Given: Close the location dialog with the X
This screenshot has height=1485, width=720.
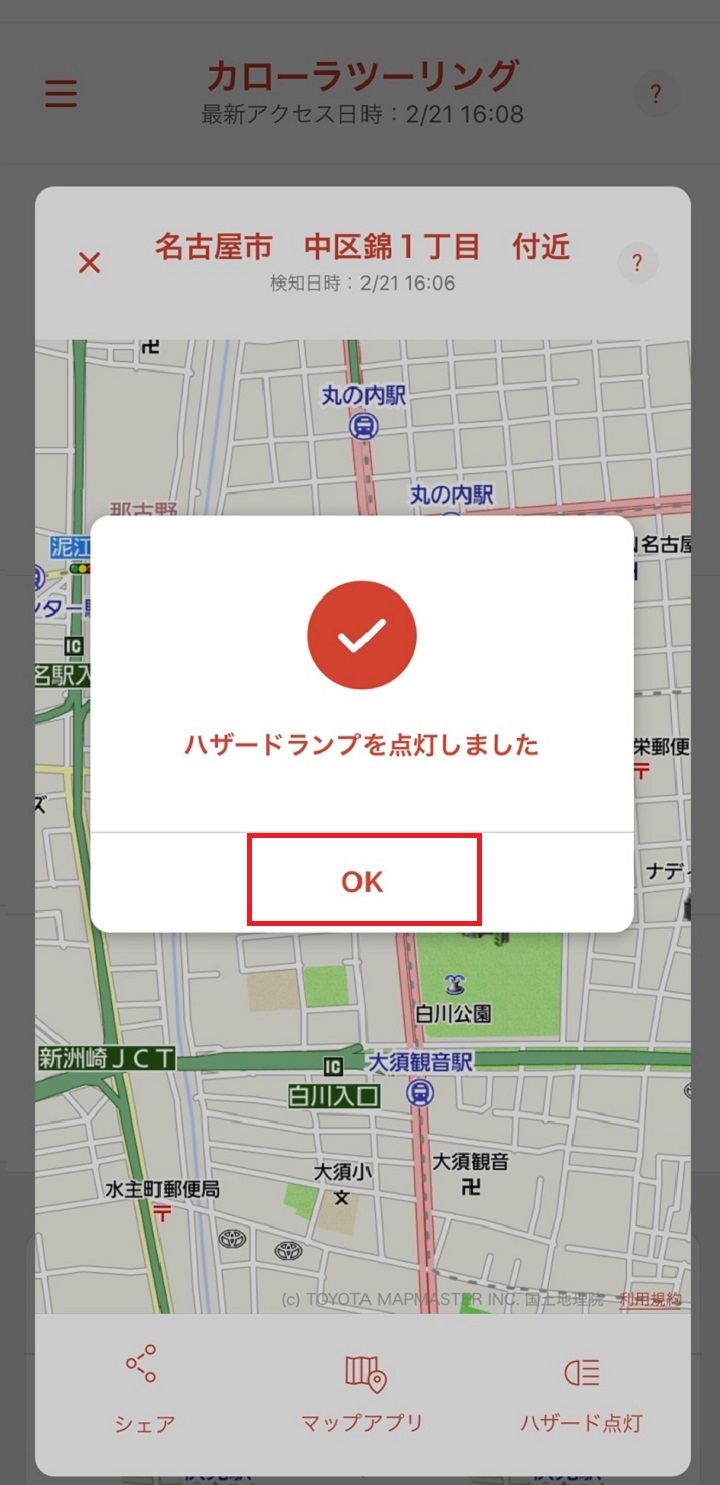Looking at the screenshot, I should point(89,263).
